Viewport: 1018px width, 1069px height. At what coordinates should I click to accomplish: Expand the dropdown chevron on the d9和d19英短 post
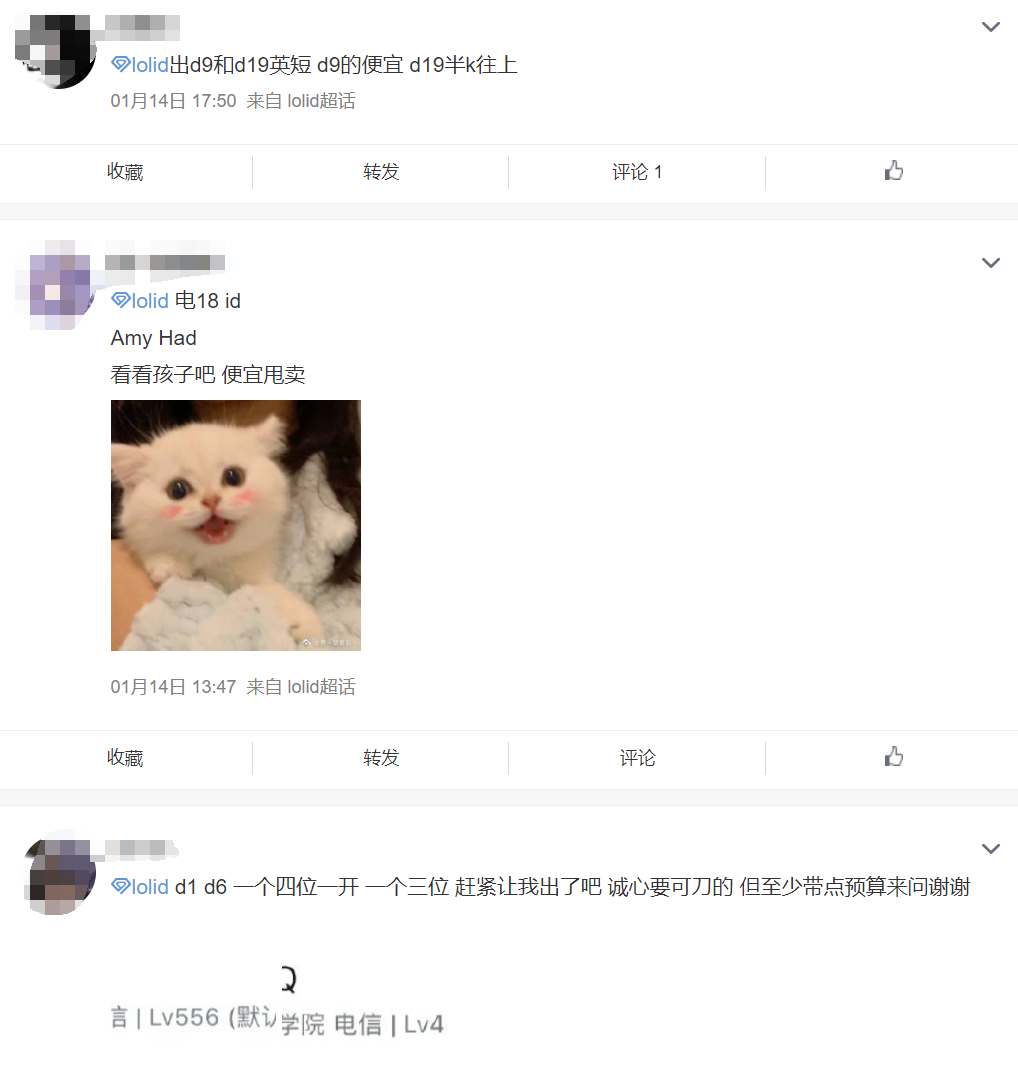(x=990, y=27)
